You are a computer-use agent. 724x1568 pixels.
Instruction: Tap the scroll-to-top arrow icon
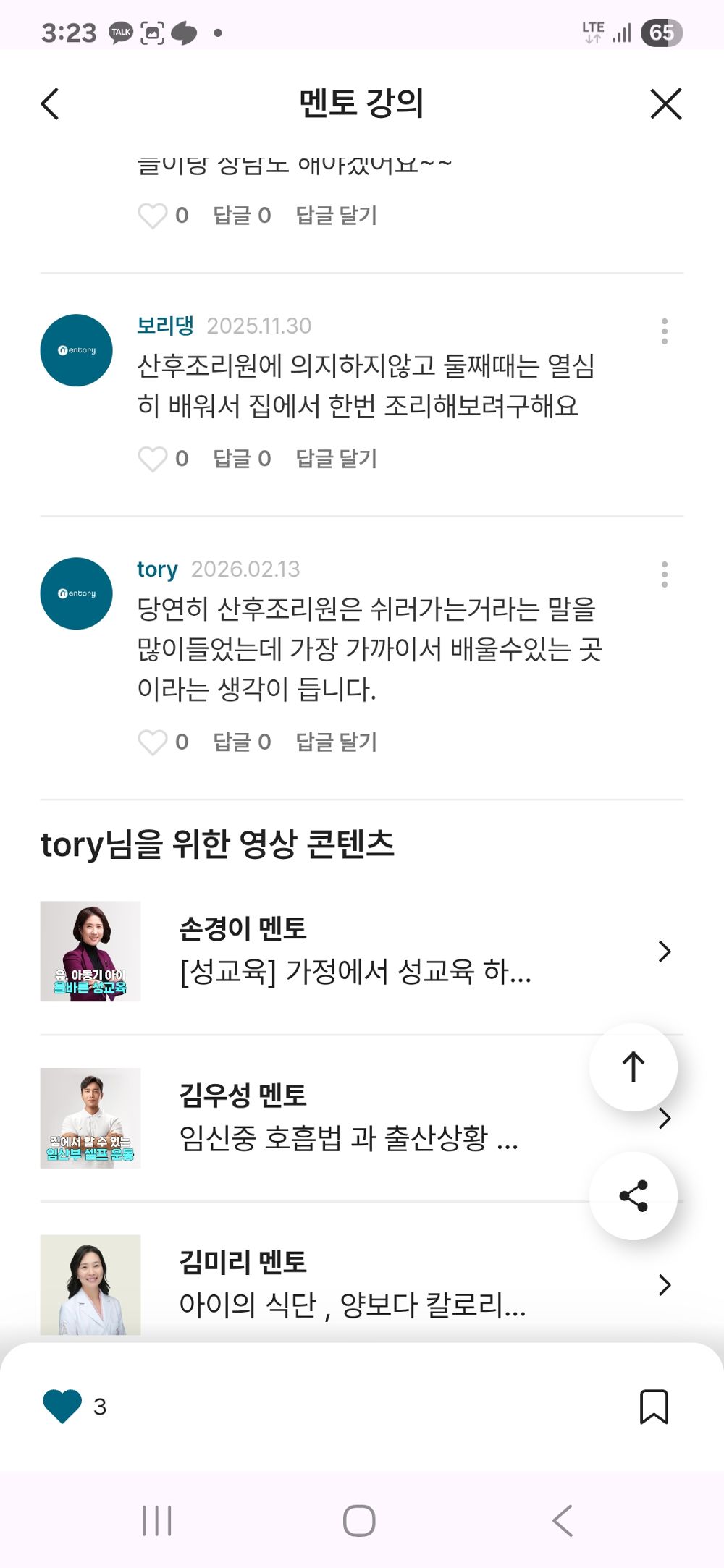coord(633,1069)
